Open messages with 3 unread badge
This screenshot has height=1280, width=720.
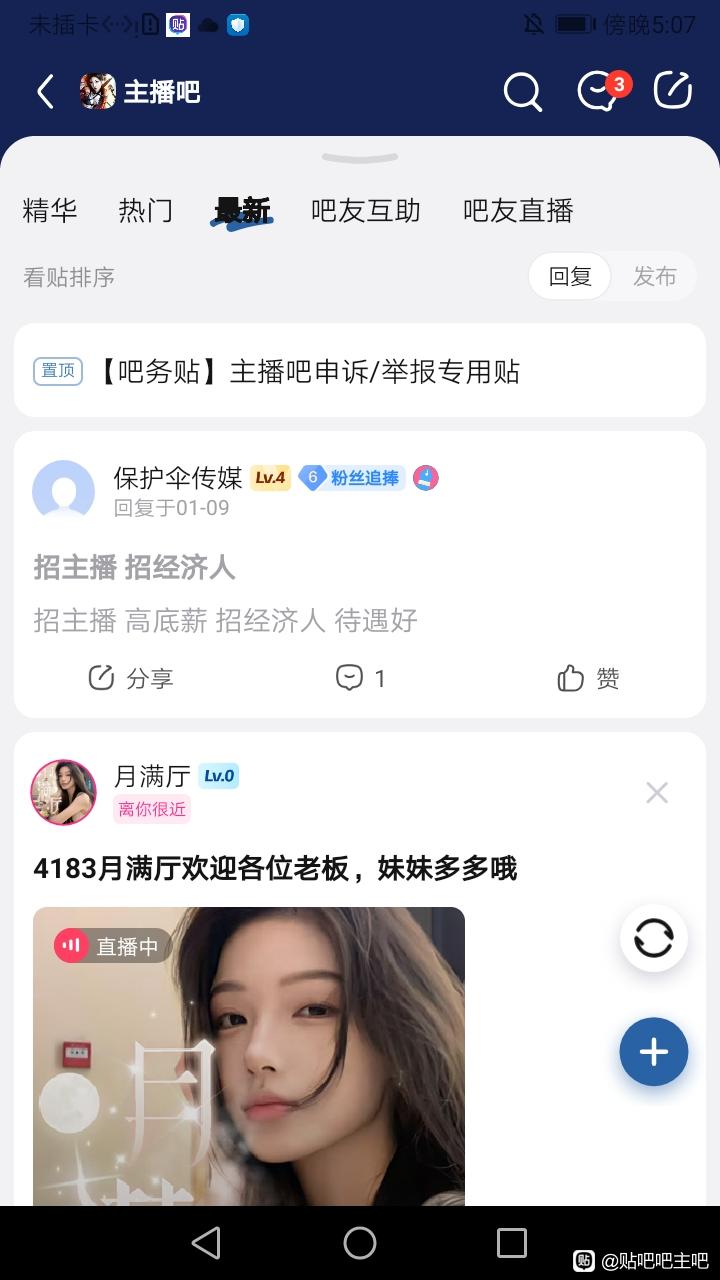[600, 91]
